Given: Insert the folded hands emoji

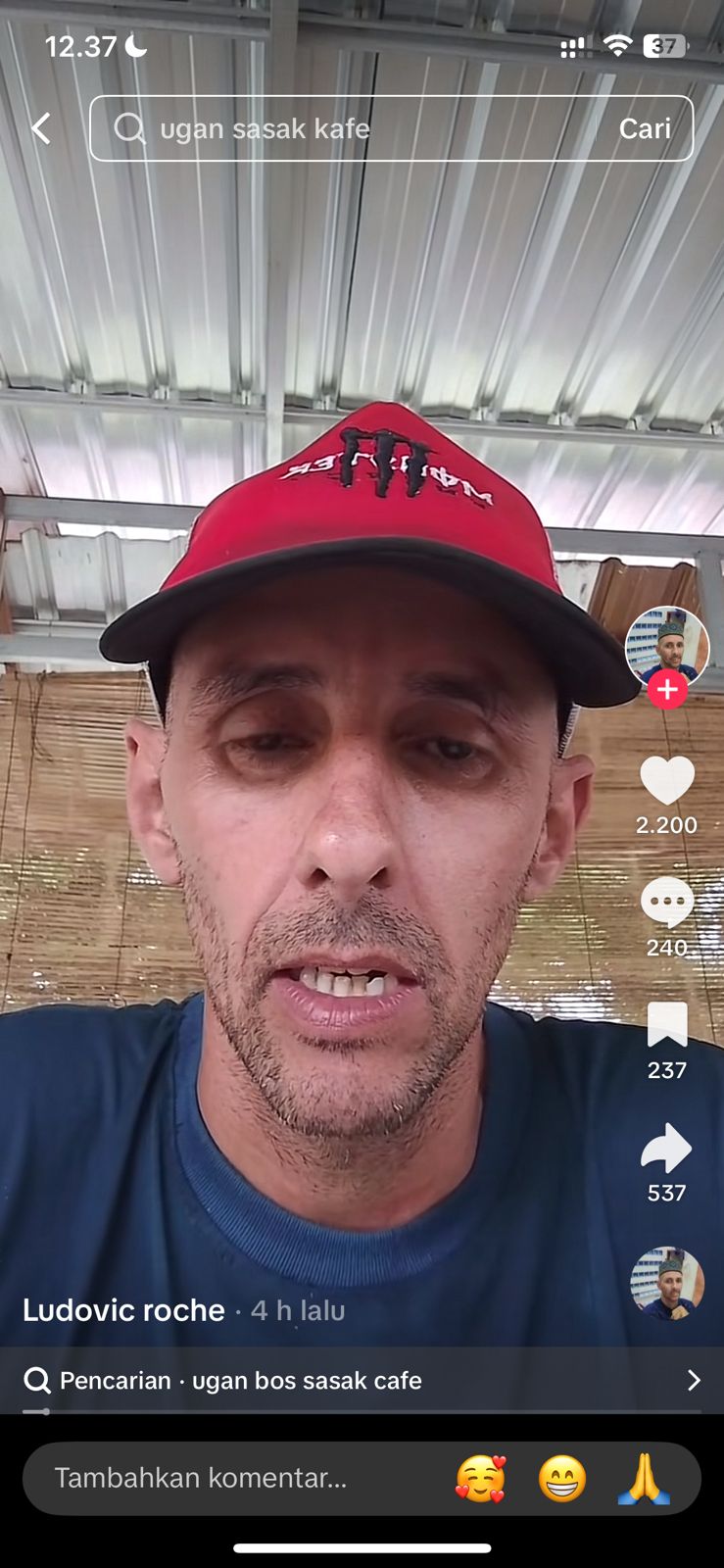Looking at the screenshot, I should point(644,1478).
